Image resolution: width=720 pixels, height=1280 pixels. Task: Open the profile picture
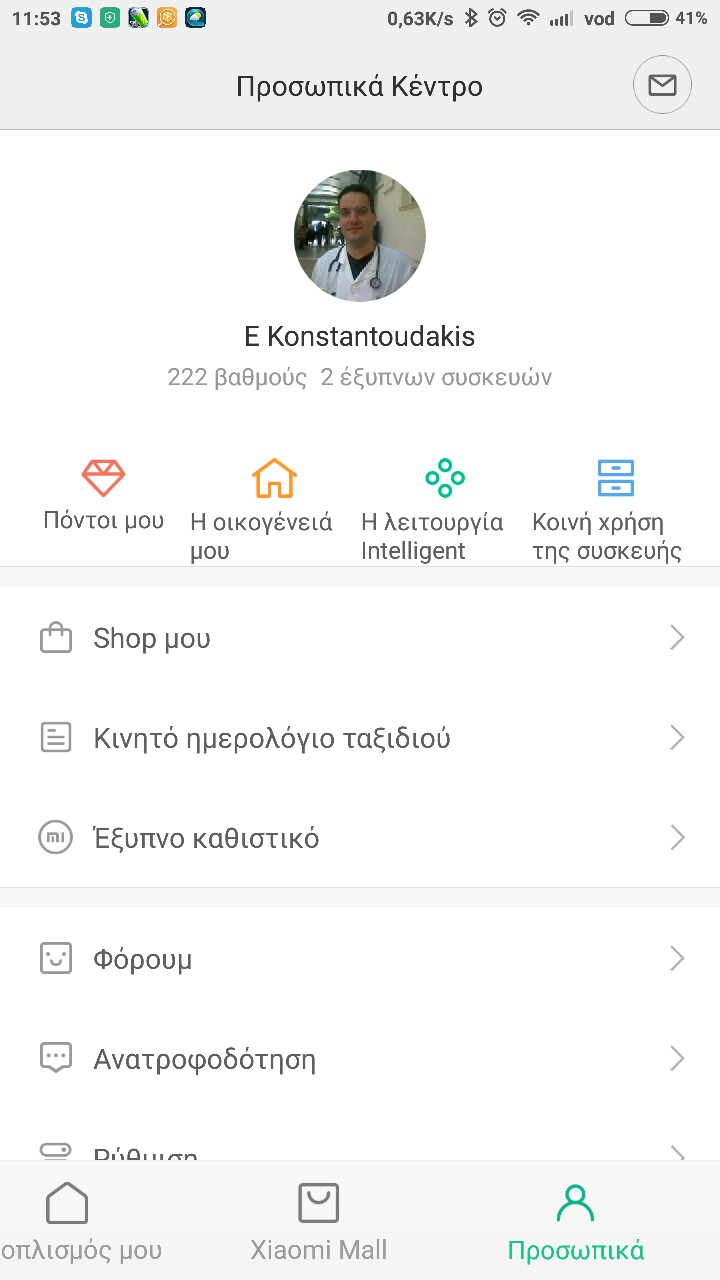point(360,236)
